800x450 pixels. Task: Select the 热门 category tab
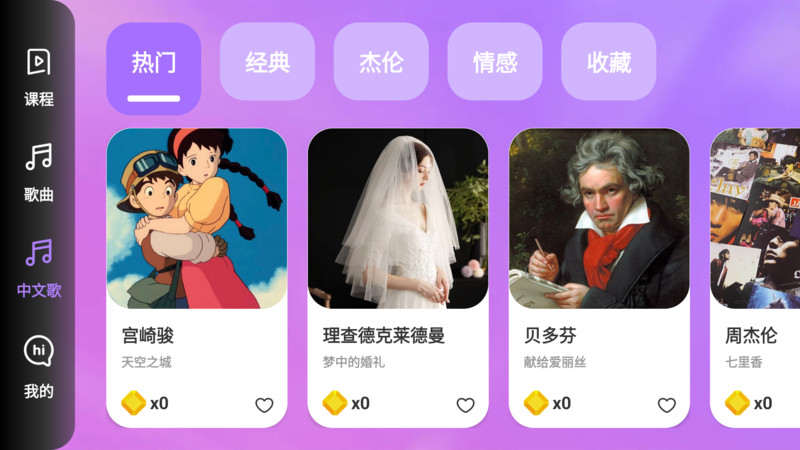point(154,63)
